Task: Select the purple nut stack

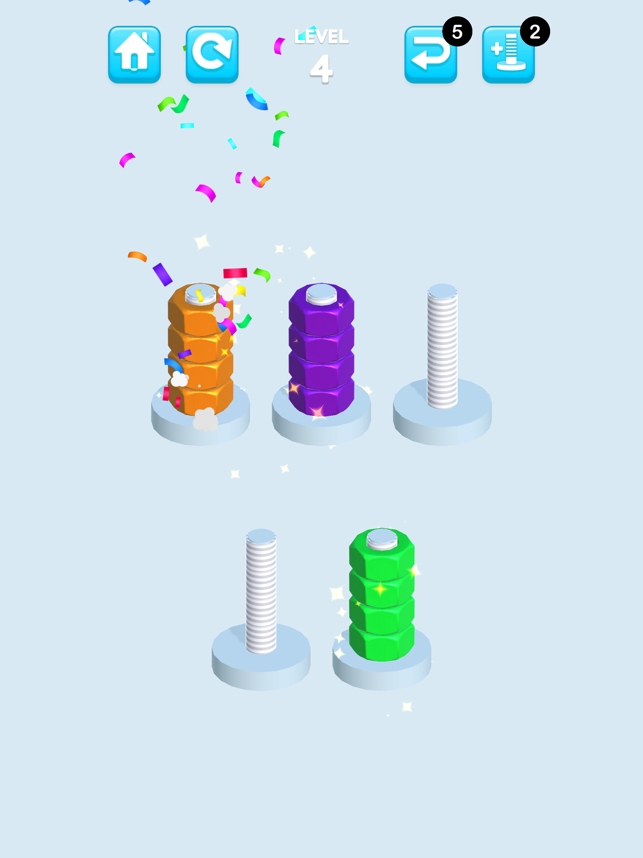Action: pyautogui.click(x=321, y=350)
